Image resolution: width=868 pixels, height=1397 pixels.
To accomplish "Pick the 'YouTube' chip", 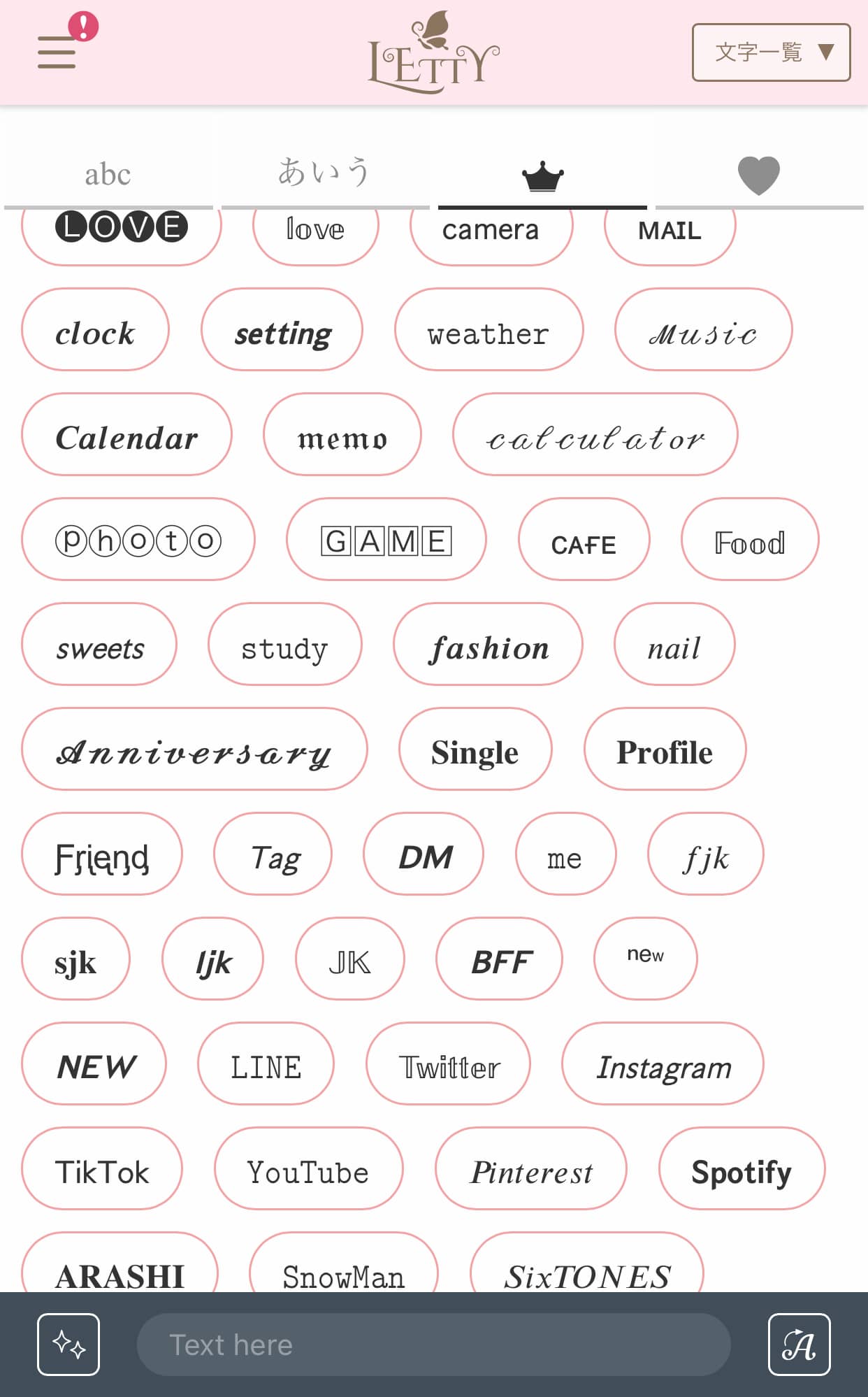I will coord(308,1169).
